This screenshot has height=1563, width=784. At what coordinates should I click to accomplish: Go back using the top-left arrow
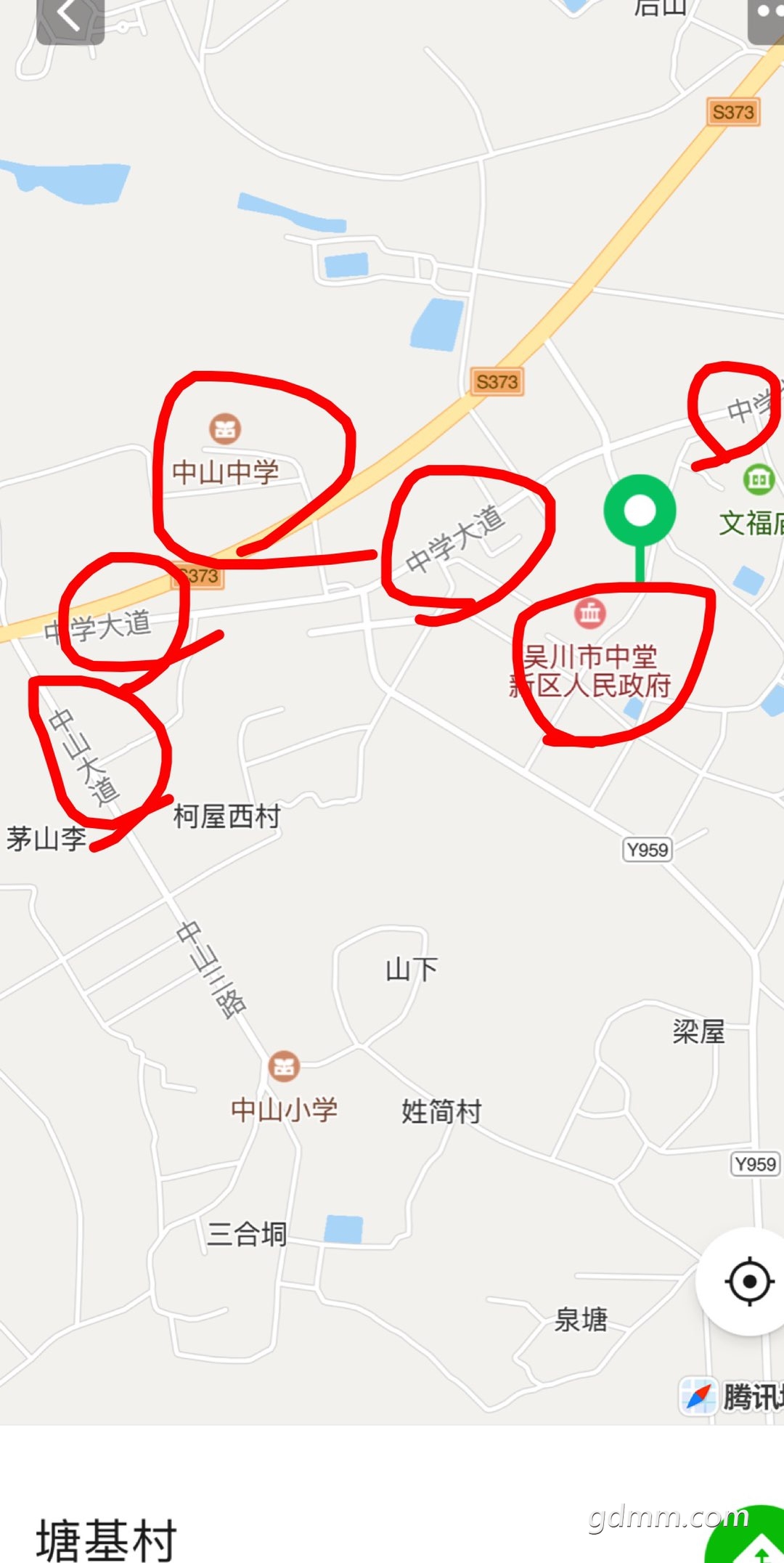click(x=70, y=17)
